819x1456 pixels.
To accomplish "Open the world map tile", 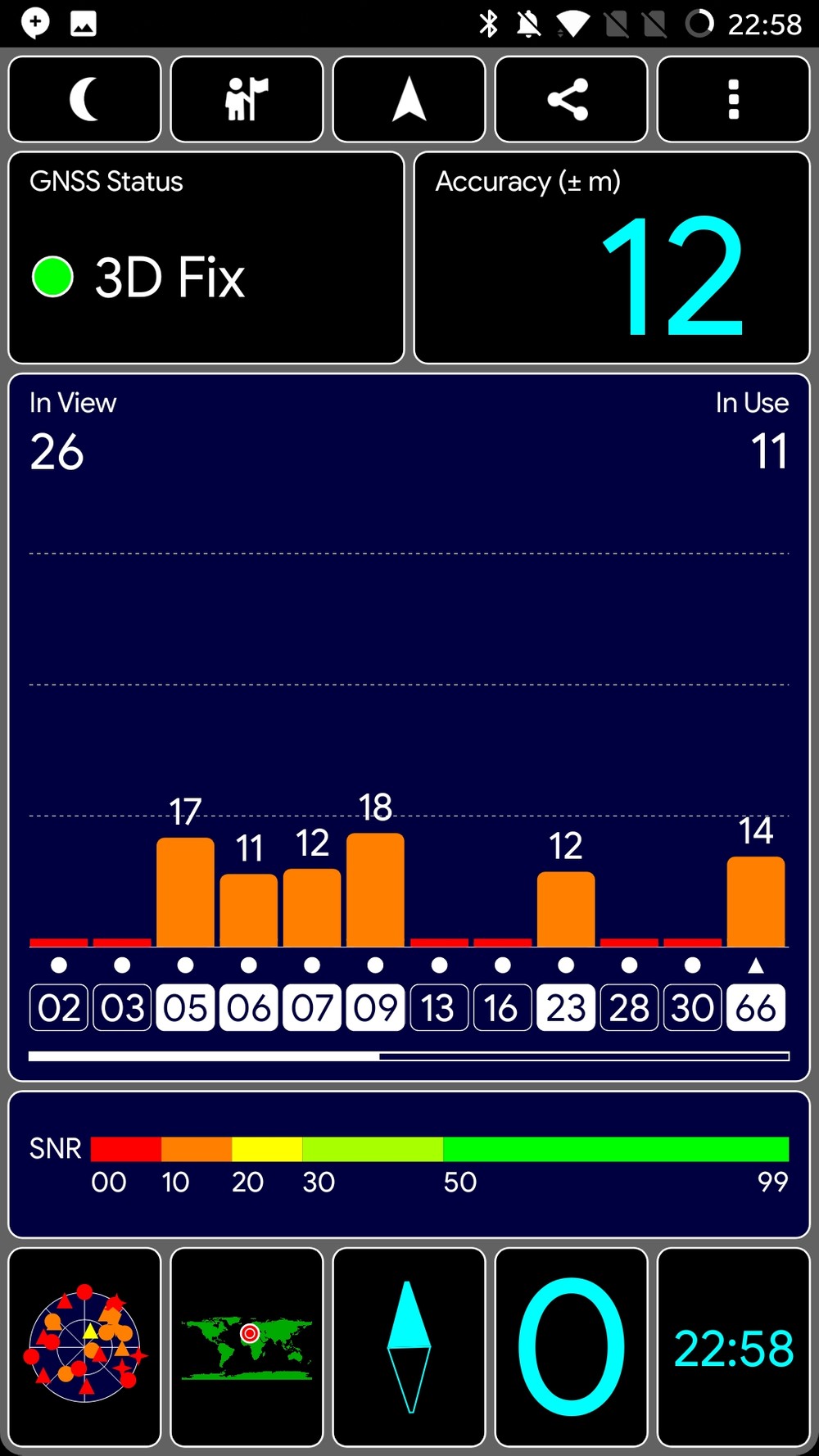I will [247, 1347].
